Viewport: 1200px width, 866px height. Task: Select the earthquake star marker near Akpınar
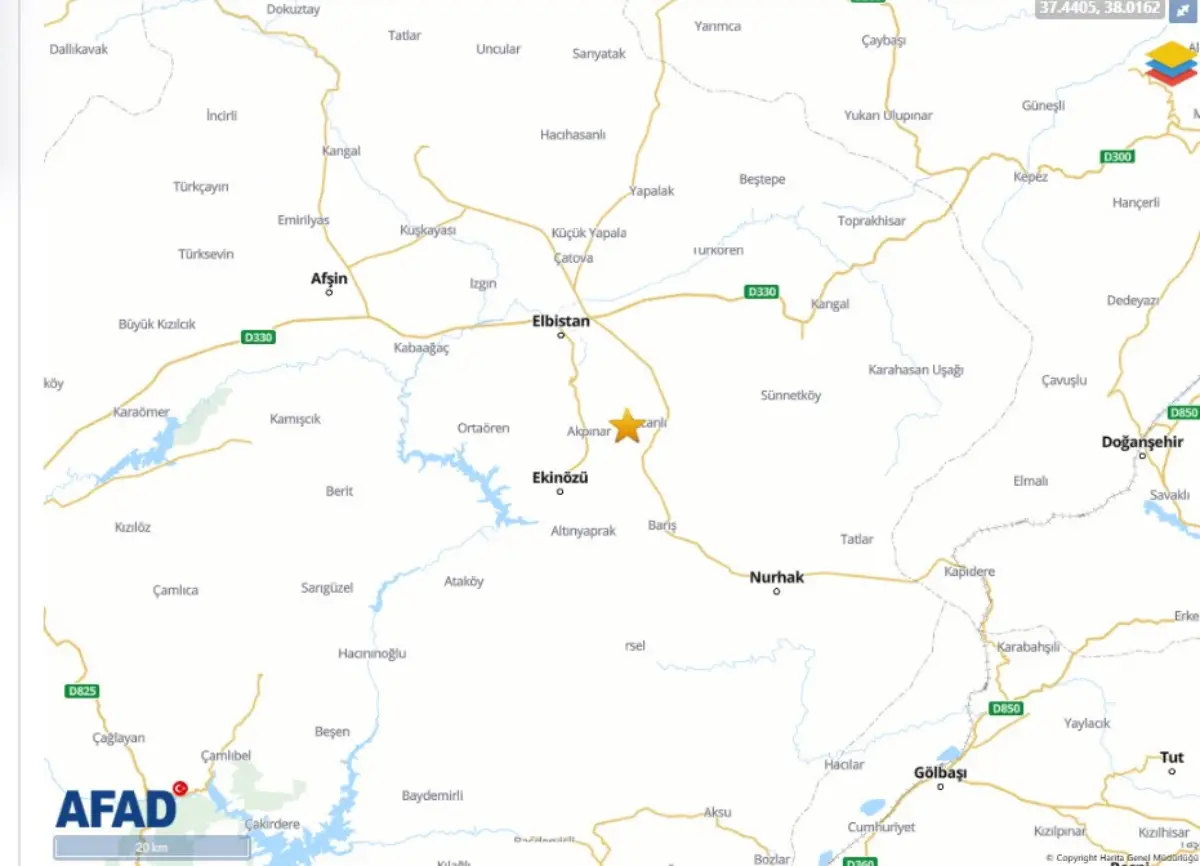(x=626, y=426)
